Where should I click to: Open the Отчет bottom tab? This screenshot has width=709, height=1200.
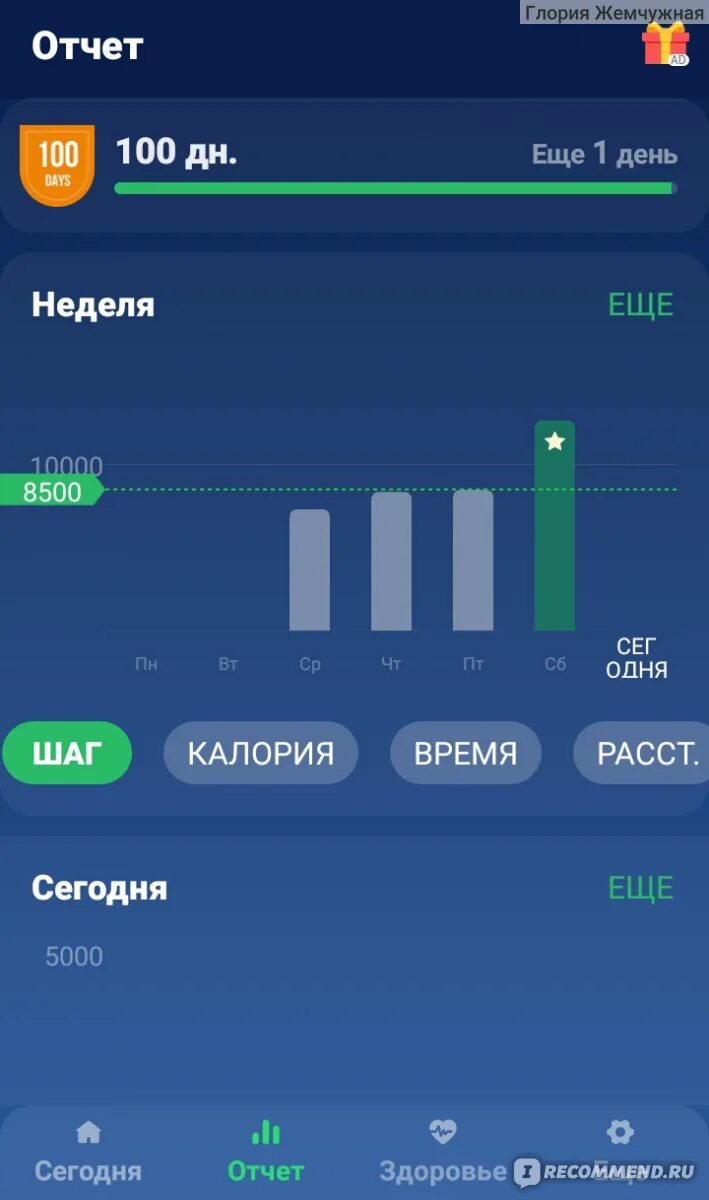[x=265, y=1152]
